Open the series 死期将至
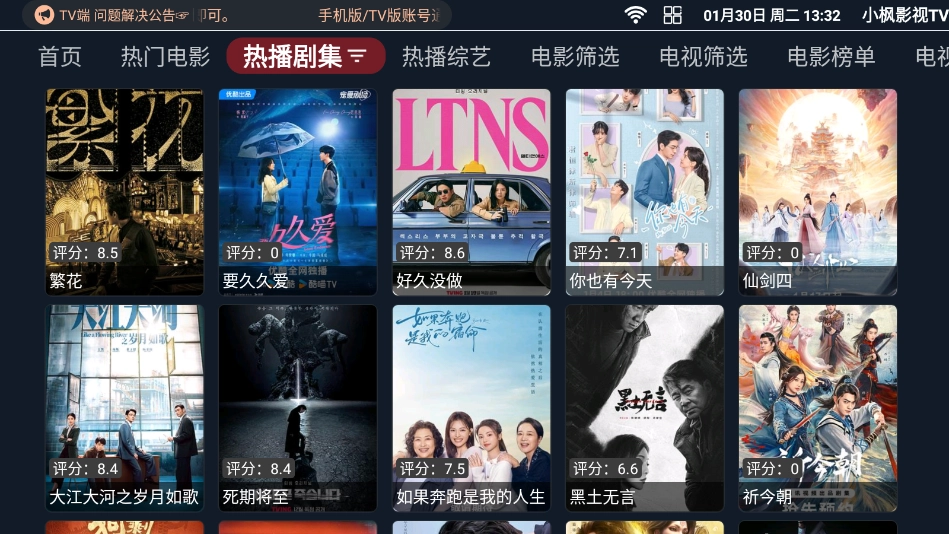The width and height of the screenshot is (949, 534). [x=298, y=407]
